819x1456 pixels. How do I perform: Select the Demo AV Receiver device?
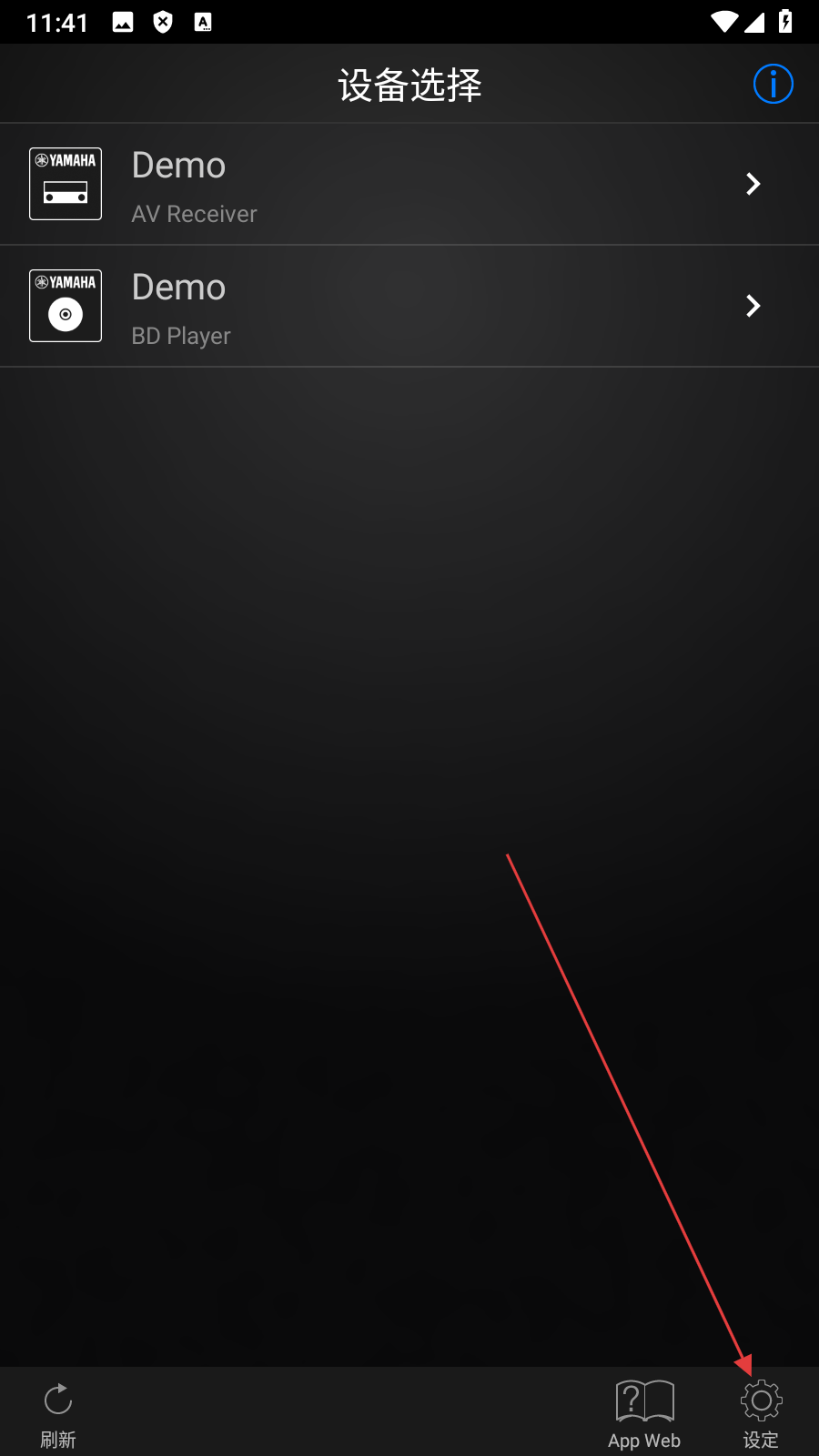click(x=409, y=185)
